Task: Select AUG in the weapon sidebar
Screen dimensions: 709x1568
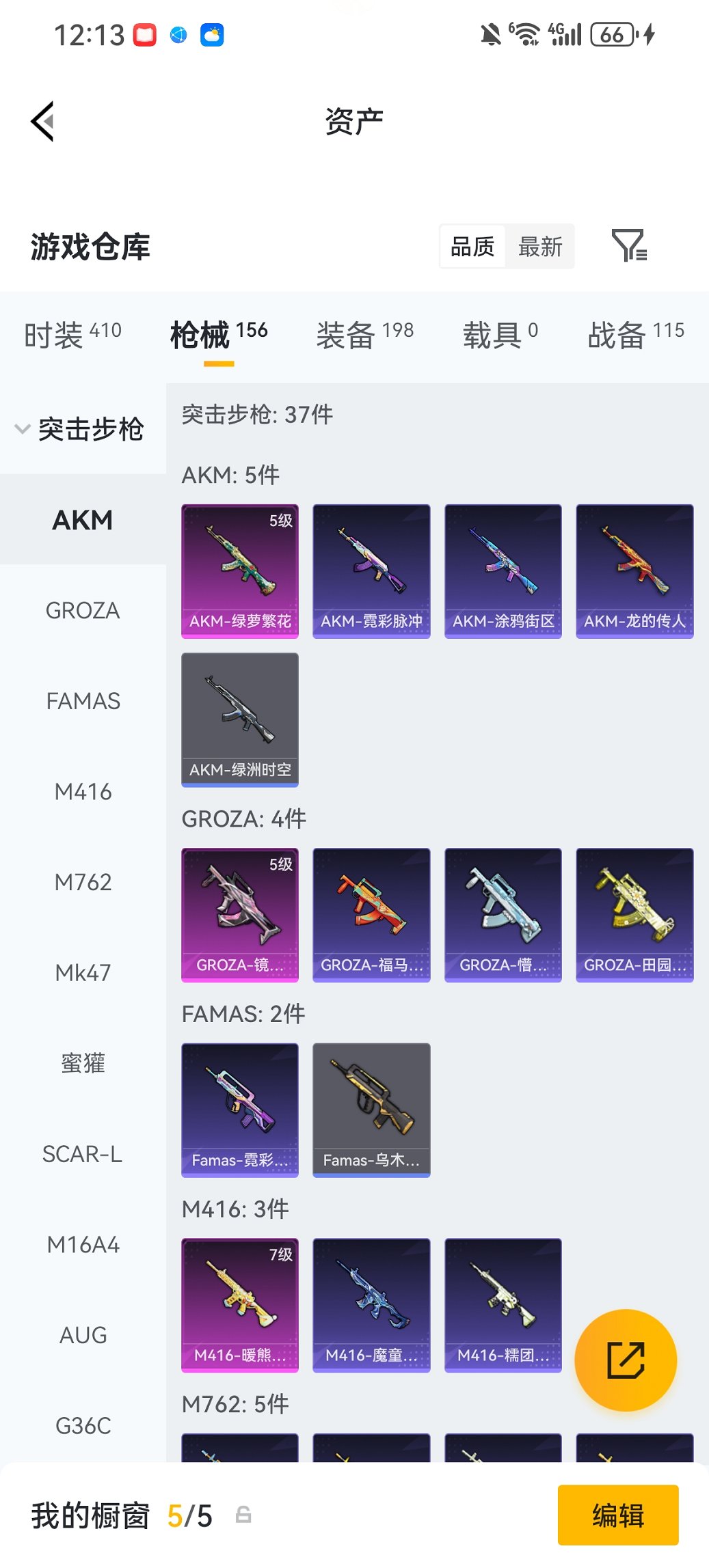Action: (83, 1335)
